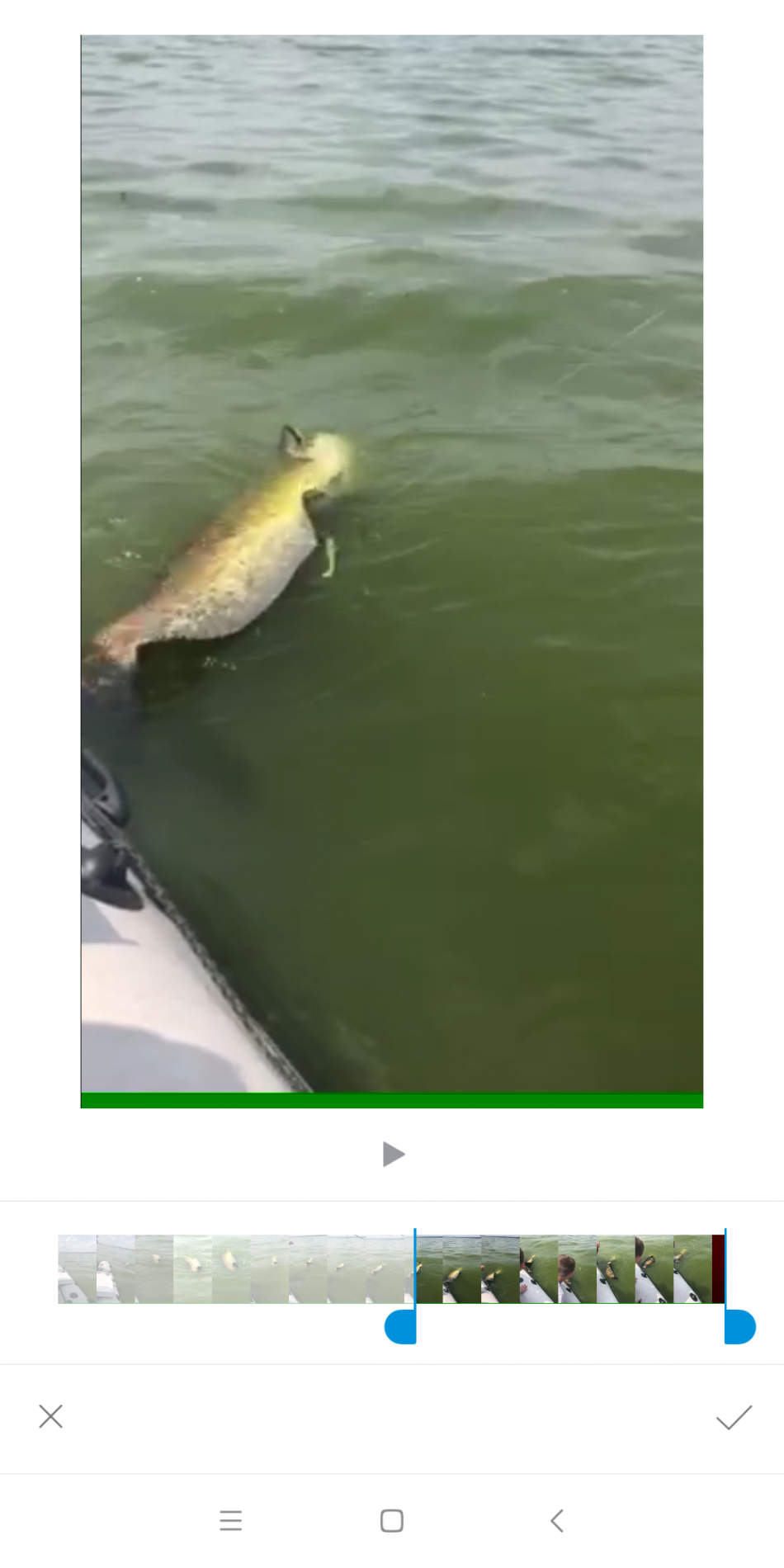Play the video preview
The width and height of the screenshot is (784, 1568).
click(x=393, y=1155)
